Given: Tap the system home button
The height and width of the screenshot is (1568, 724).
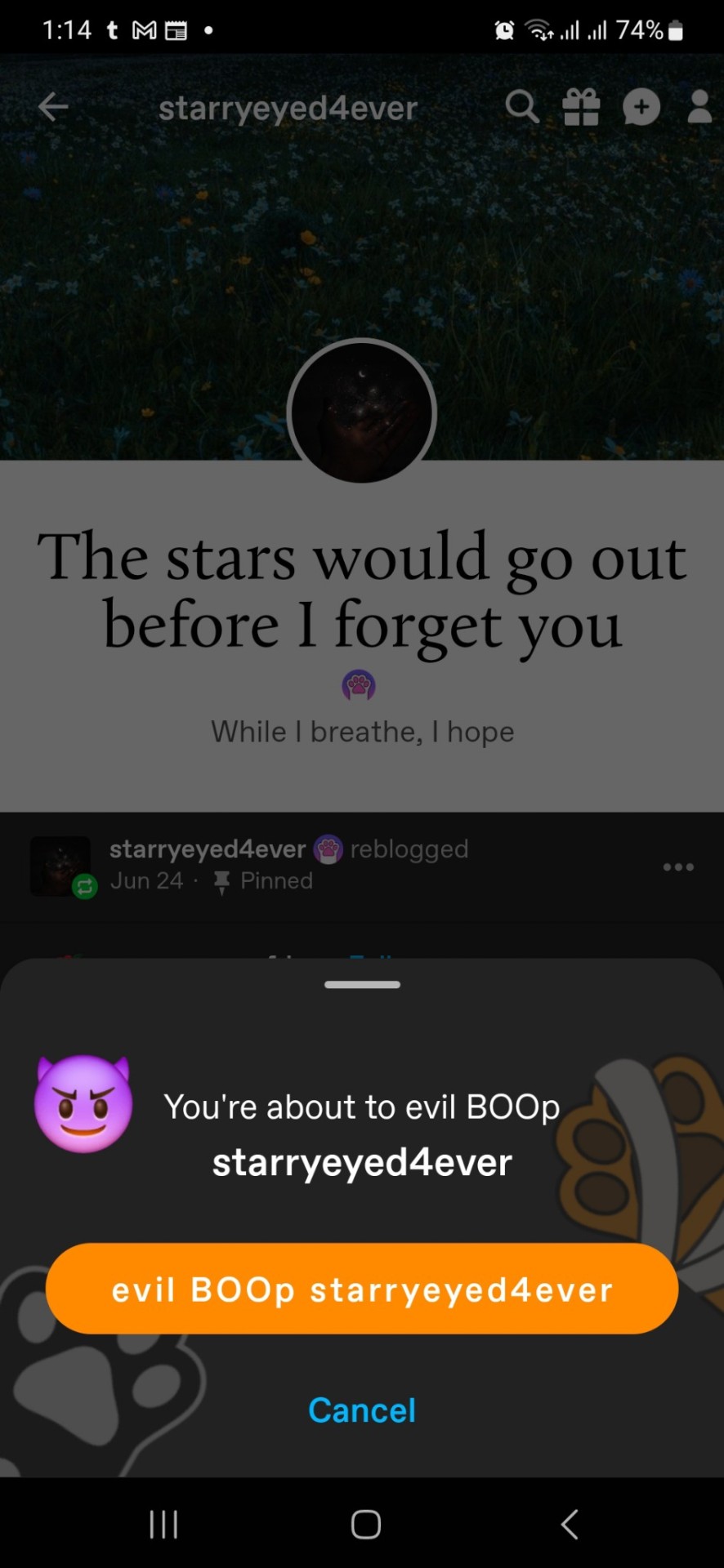Looking at the screenshot, I should click(365, 1524).
